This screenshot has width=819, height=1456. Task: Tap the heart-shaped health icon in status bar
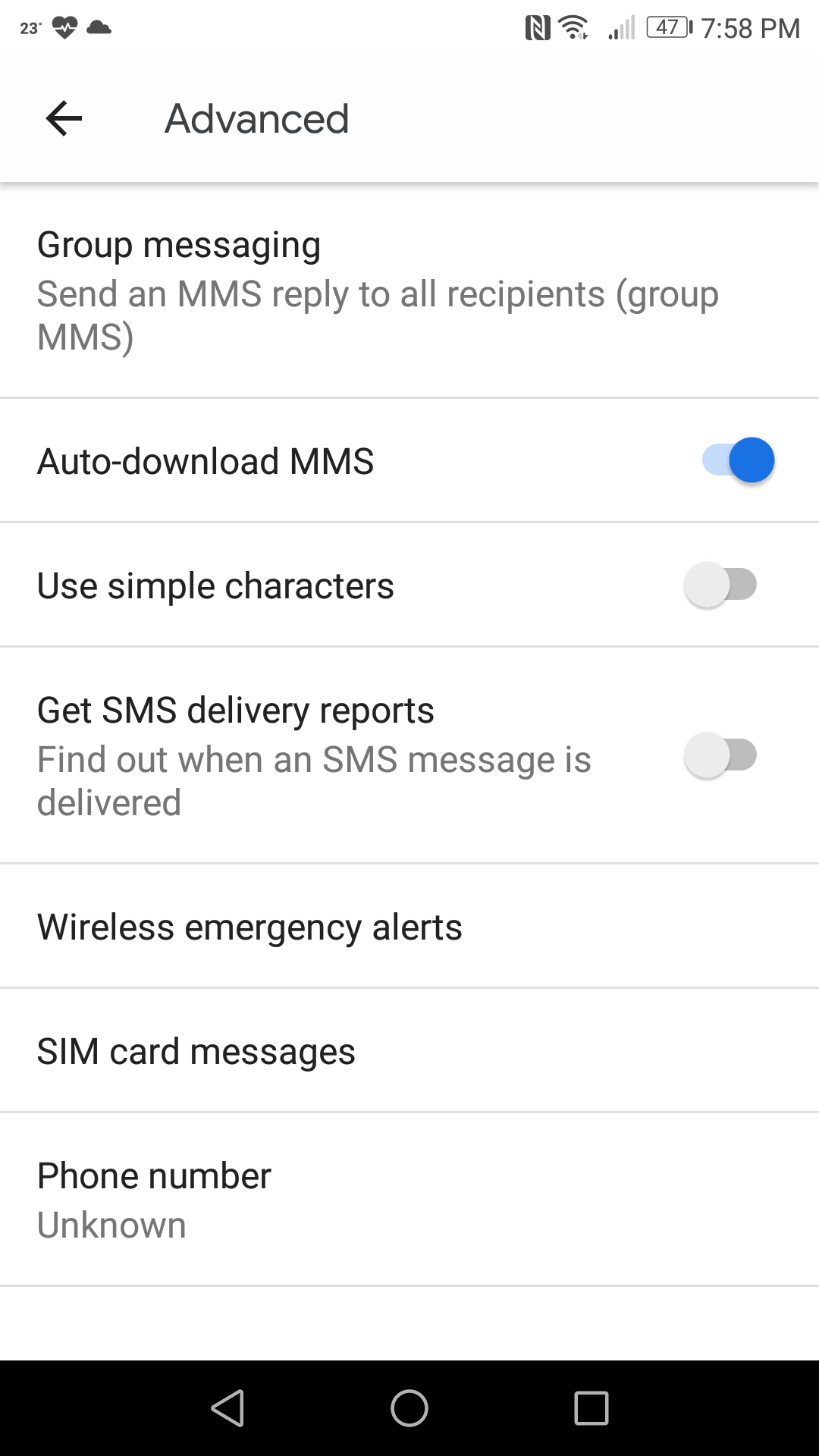pyautogui.click(x=64, y=26)
